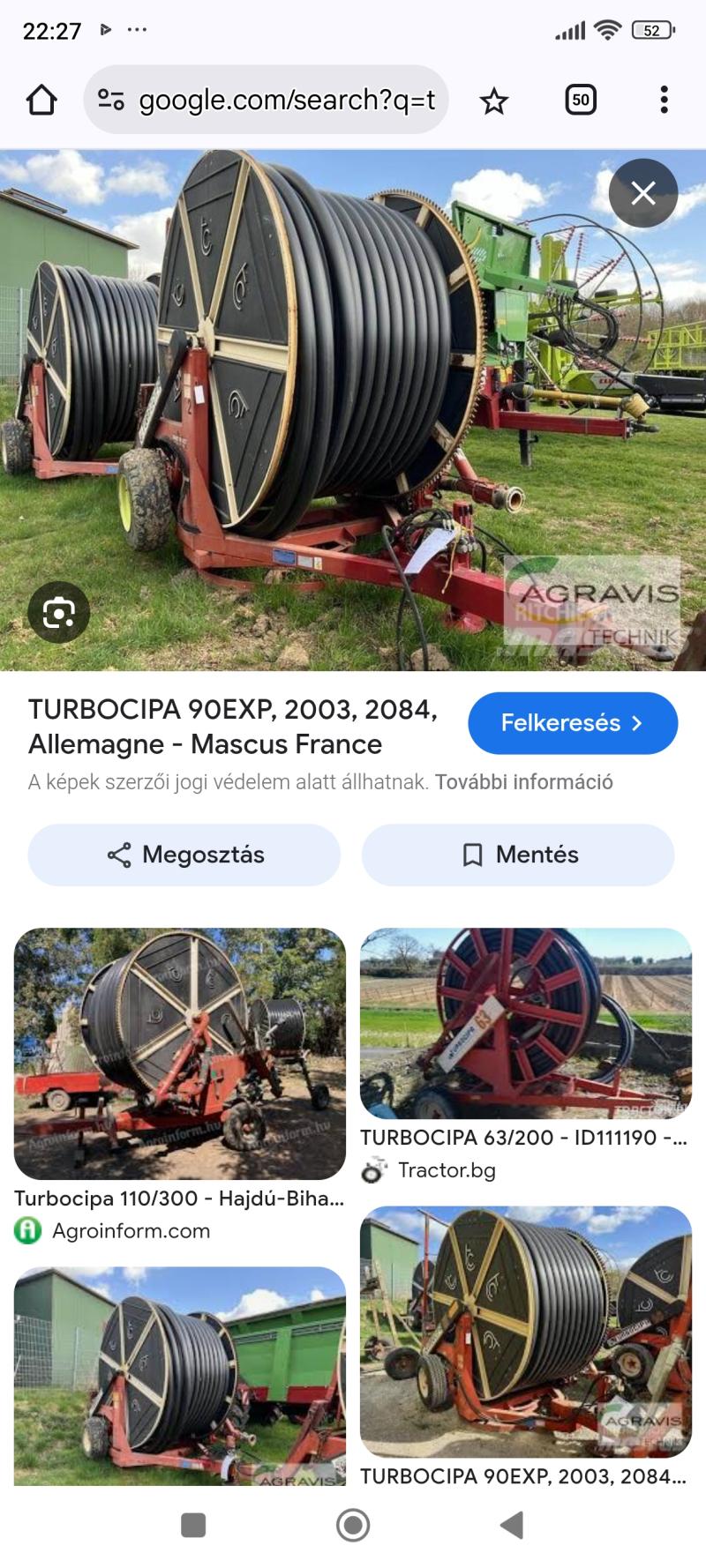
Task: Open the TURBOCIPA 90EXP related image tile
Action: point(526,1346)
